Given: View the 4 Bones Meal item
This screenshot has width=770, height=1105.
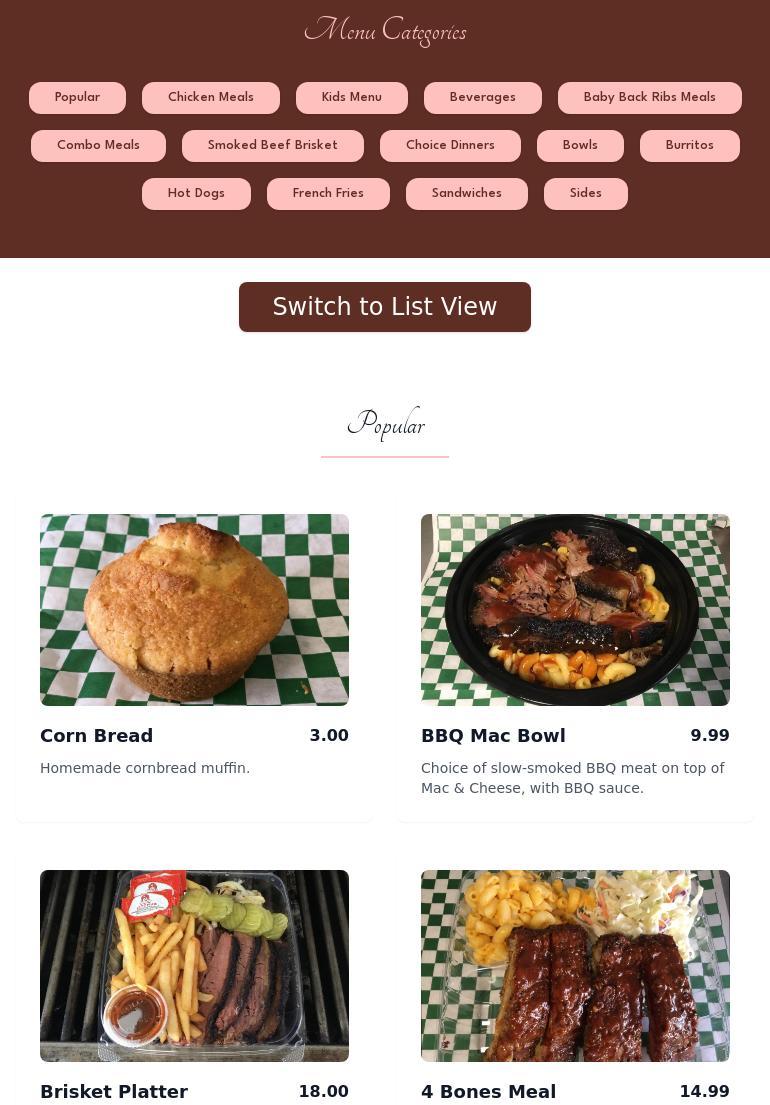Looking at the screenshot, I should 575,980.
